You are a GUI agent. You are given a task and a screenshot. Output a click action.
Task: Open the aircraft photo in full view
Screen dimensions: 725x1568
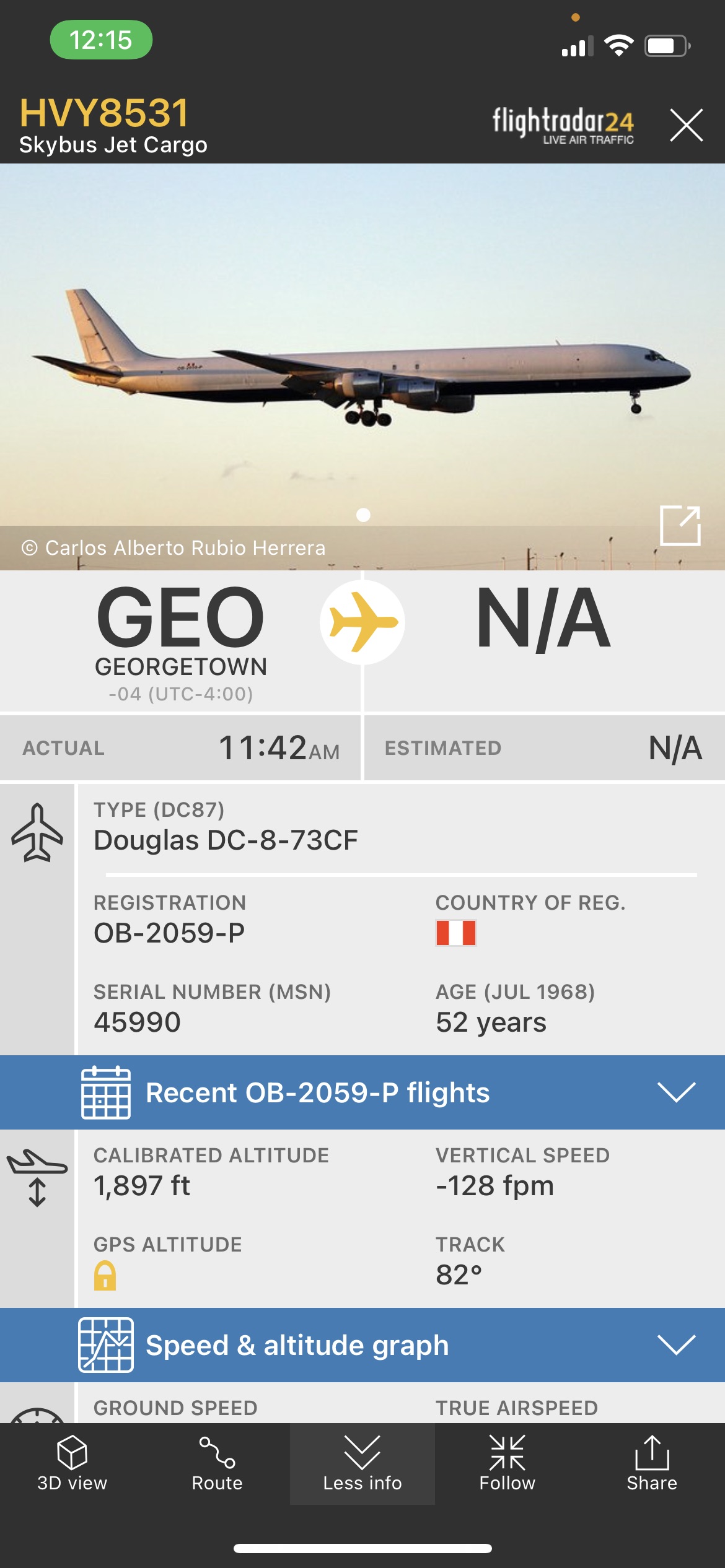point(680,526)
